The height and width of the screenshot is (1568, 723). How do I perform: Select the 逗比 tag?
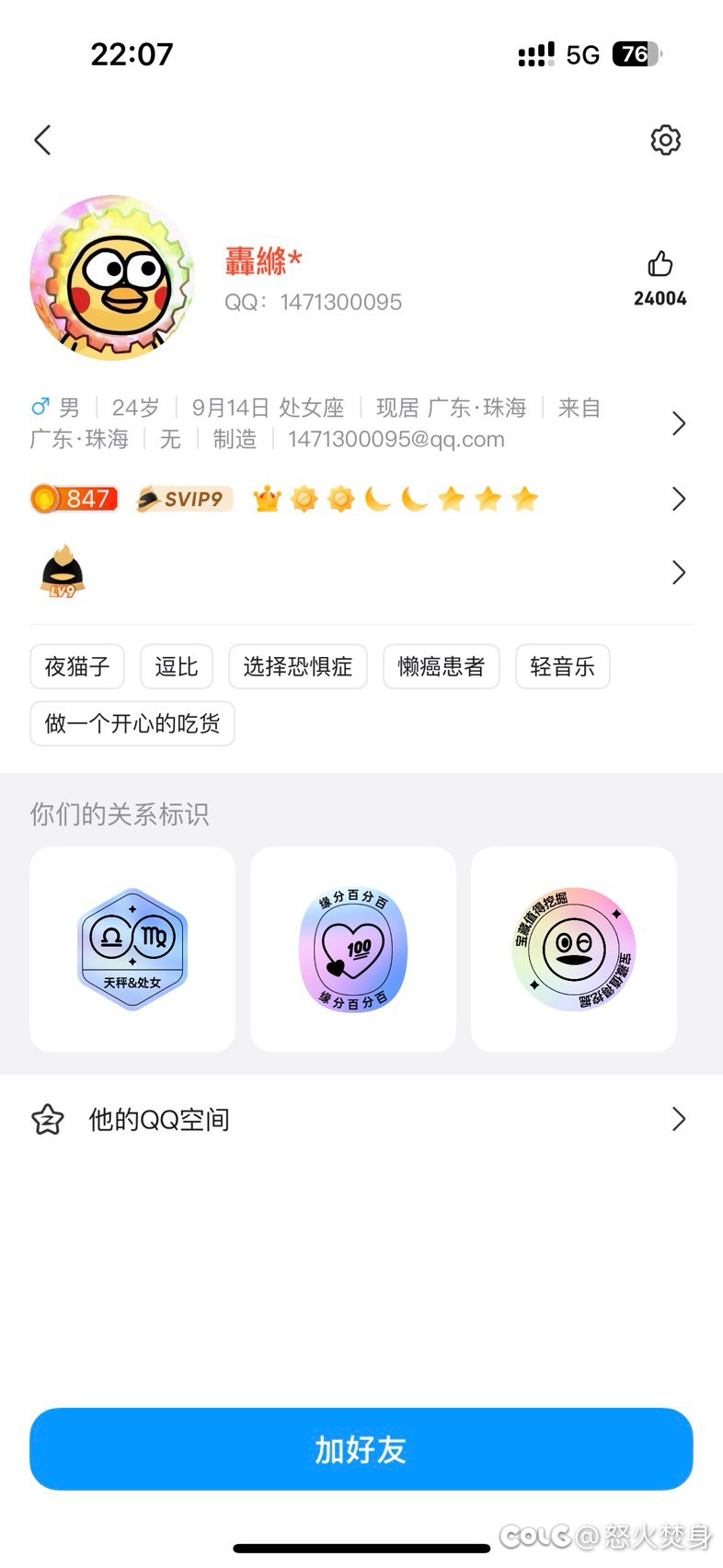(177, 666)
